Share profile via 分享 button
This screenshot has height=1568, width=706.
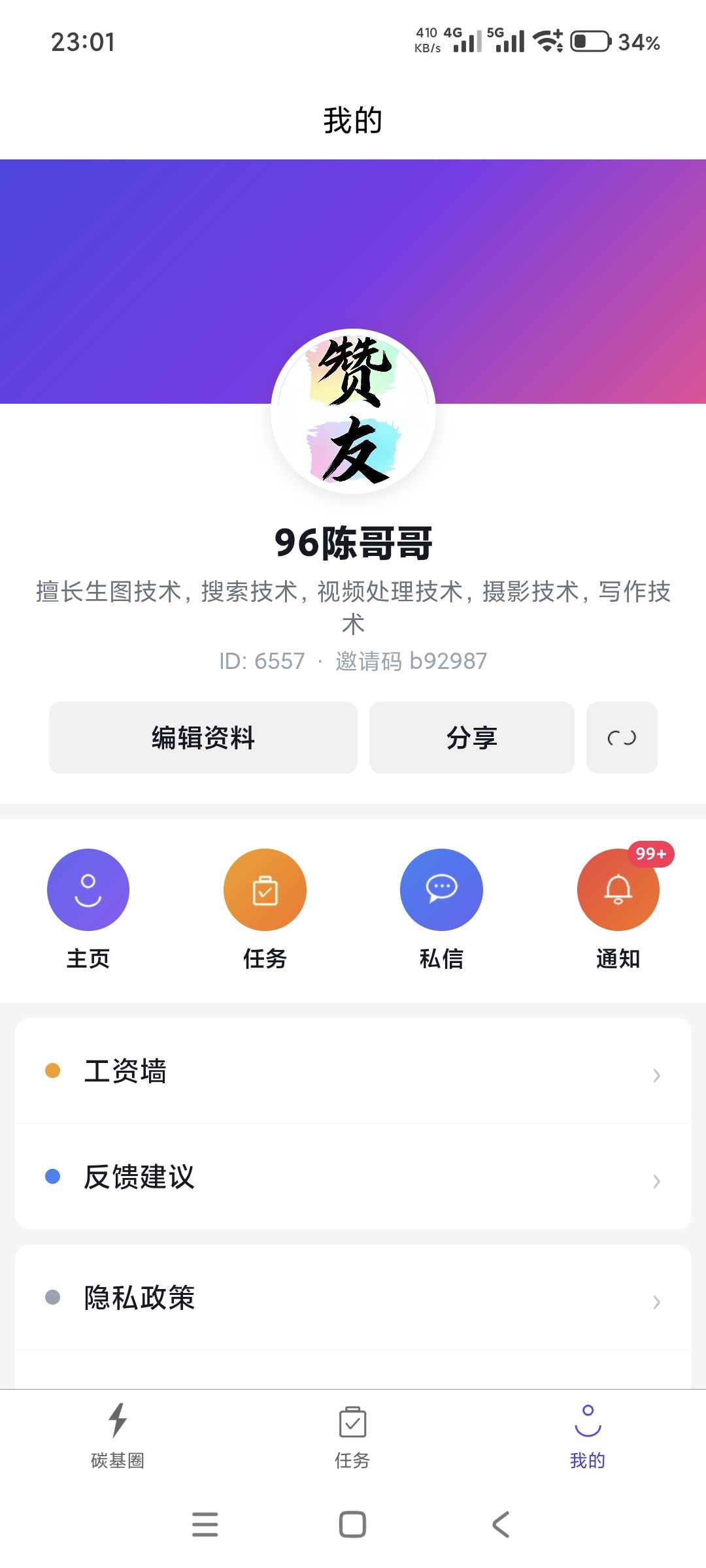click(x=471, y=738)
